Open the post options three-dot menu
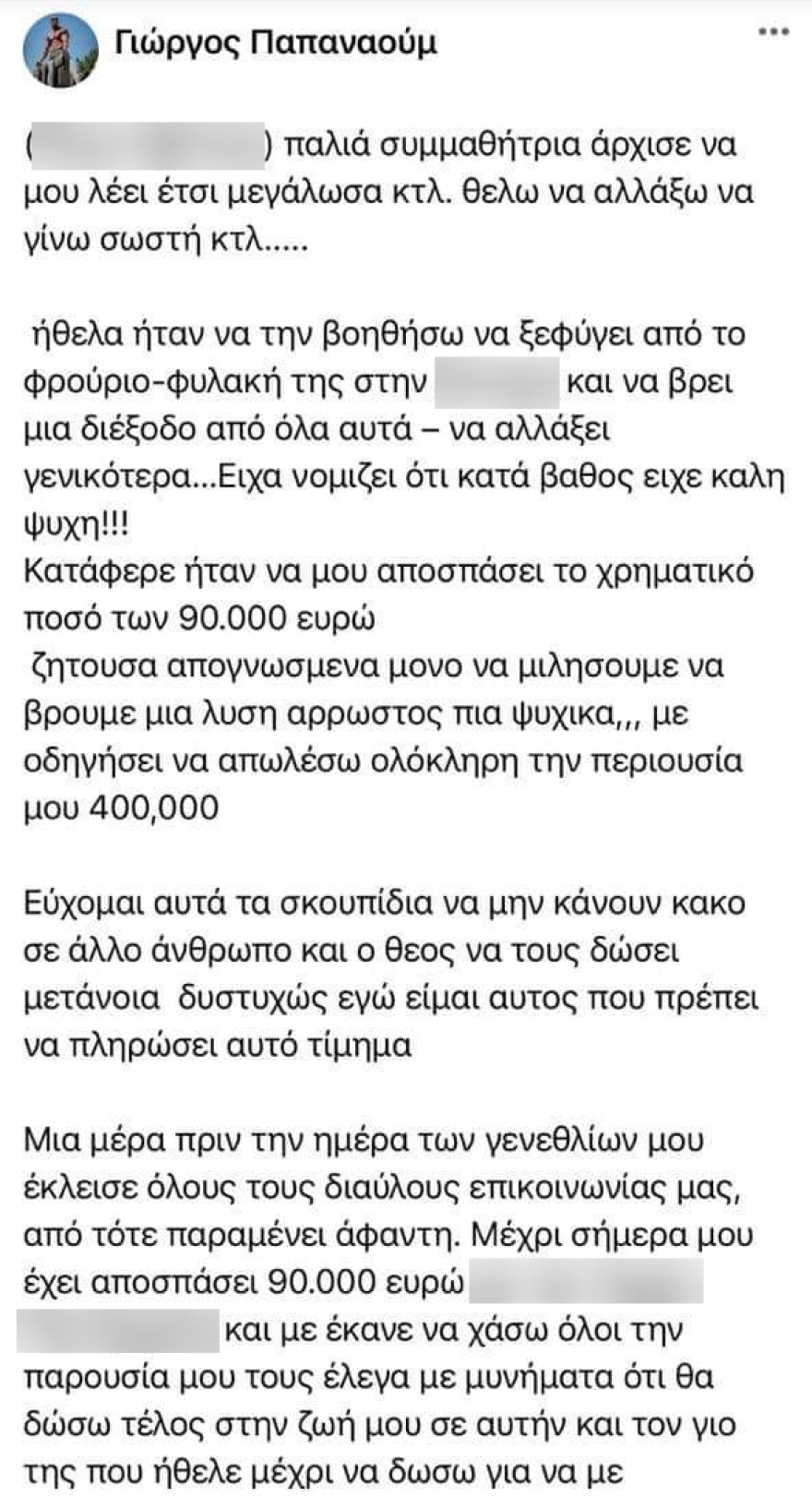Screen dimensions: 812x1497 point(773,32)
